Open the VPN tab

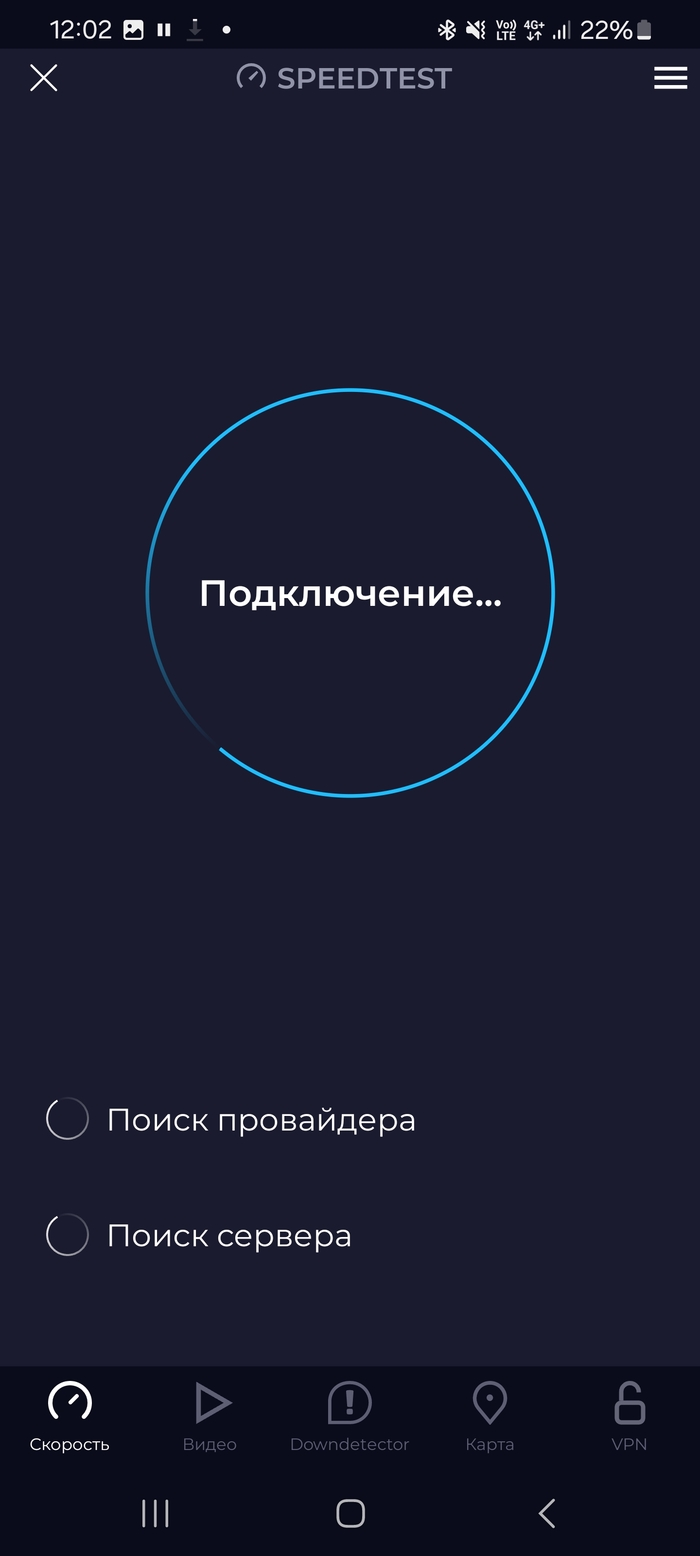[629, 1416]
